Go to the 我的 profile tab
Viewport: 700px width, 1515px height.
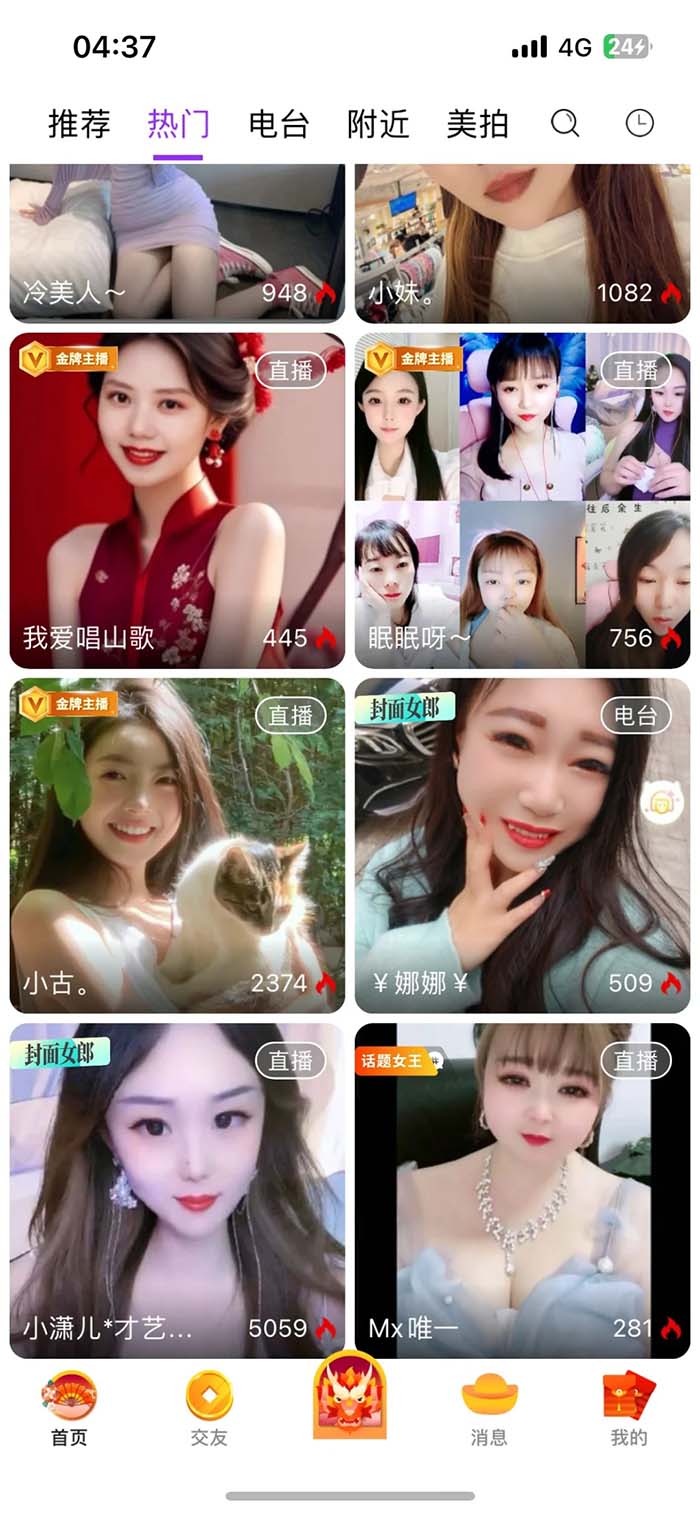[x=629, y=1408]
